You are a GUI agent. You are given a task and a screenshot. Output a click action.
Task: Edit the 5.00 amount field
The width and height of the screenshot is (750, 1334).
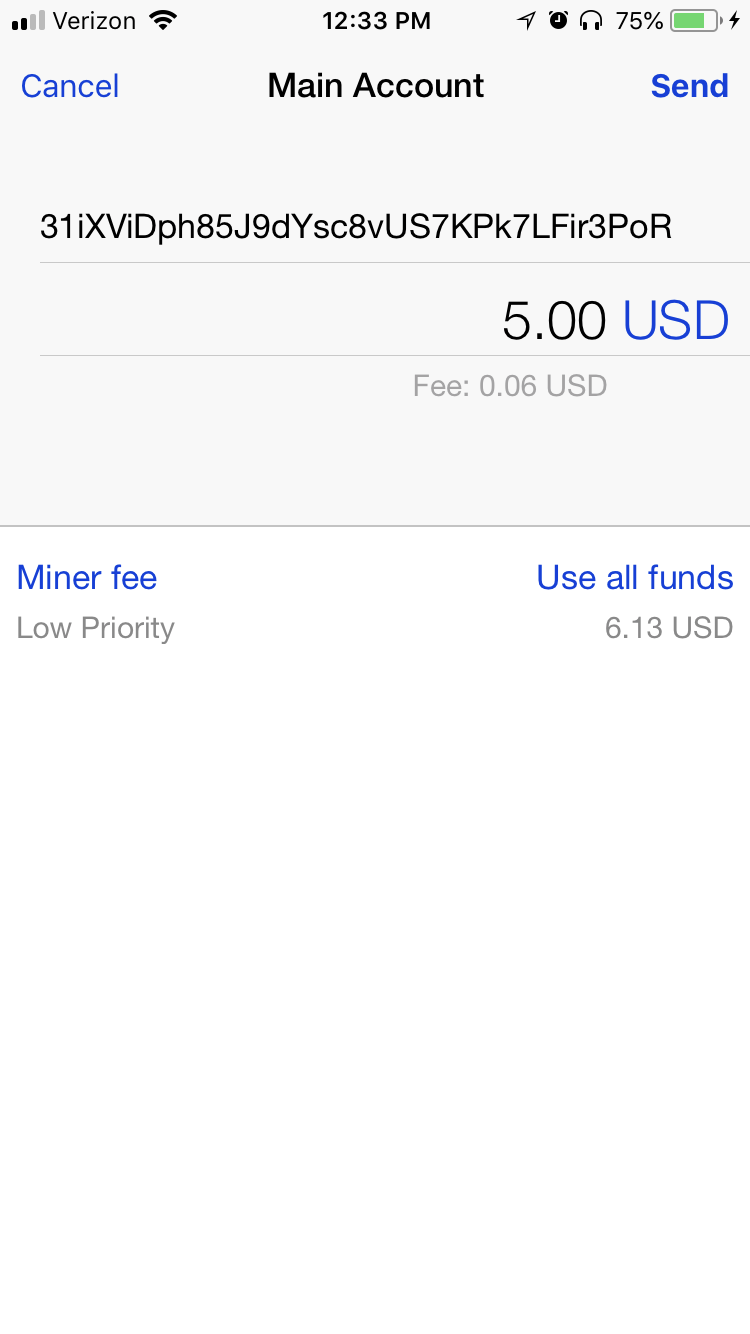554,321
